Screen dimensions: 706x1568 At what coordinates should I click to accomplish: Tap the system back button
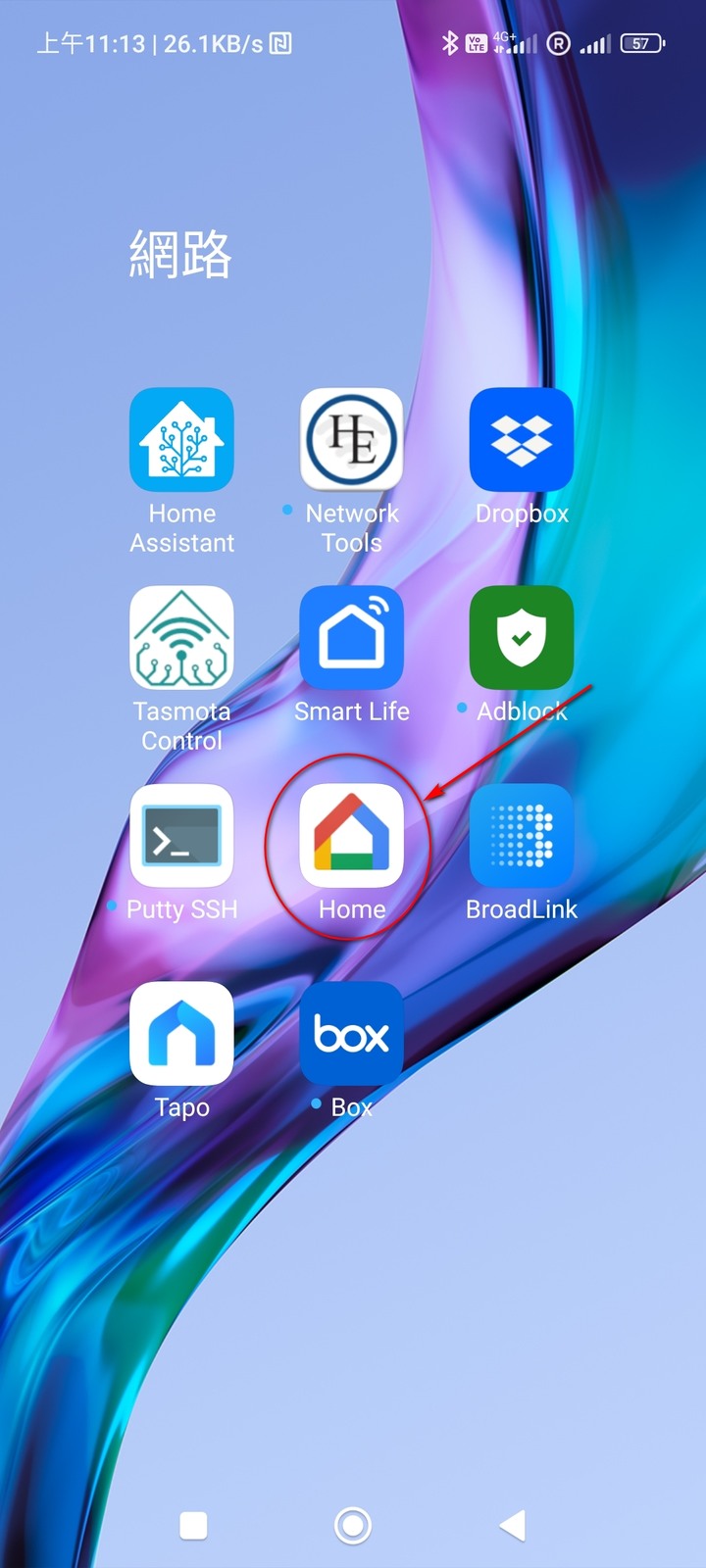coord(512,1525)
